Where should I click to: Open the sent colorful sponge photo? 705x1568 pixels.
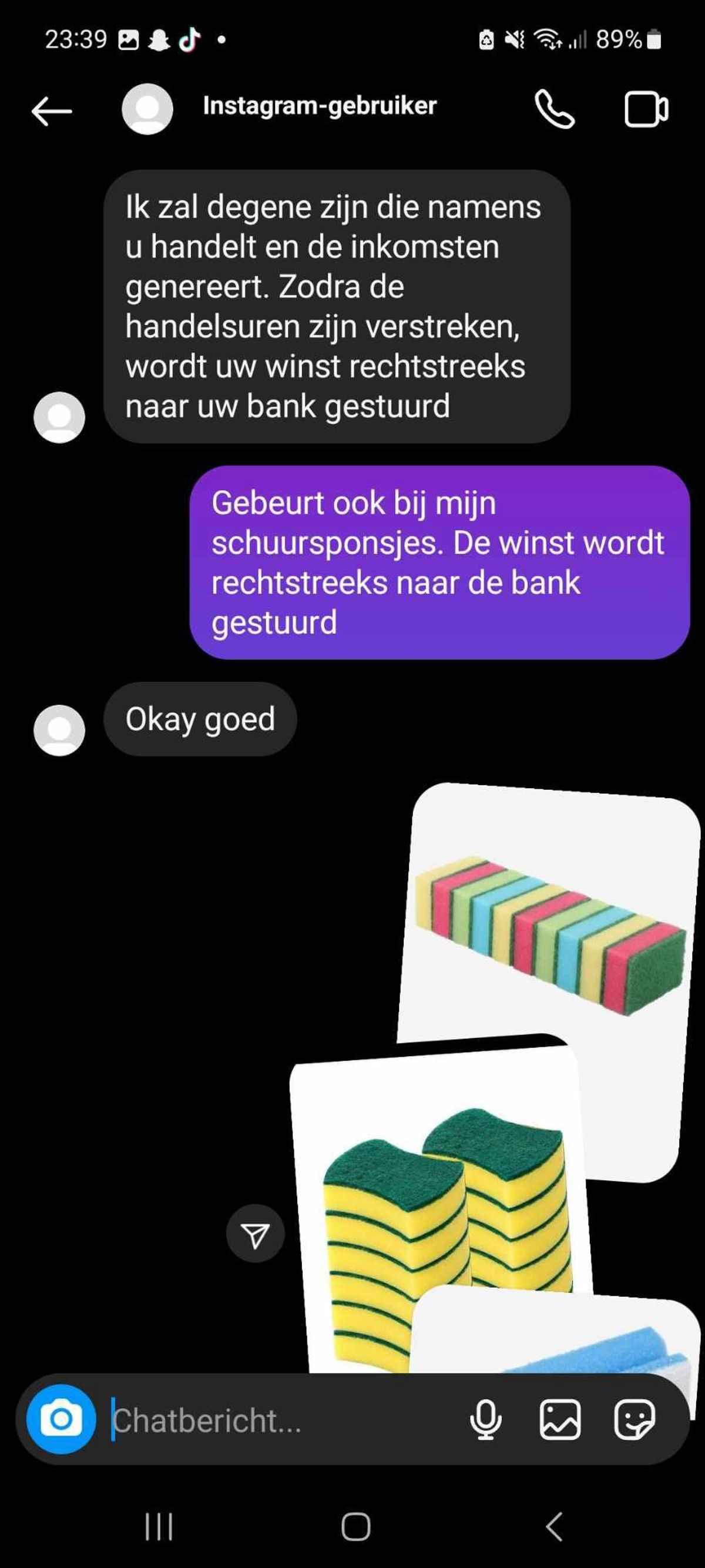(x=550, y=925)
